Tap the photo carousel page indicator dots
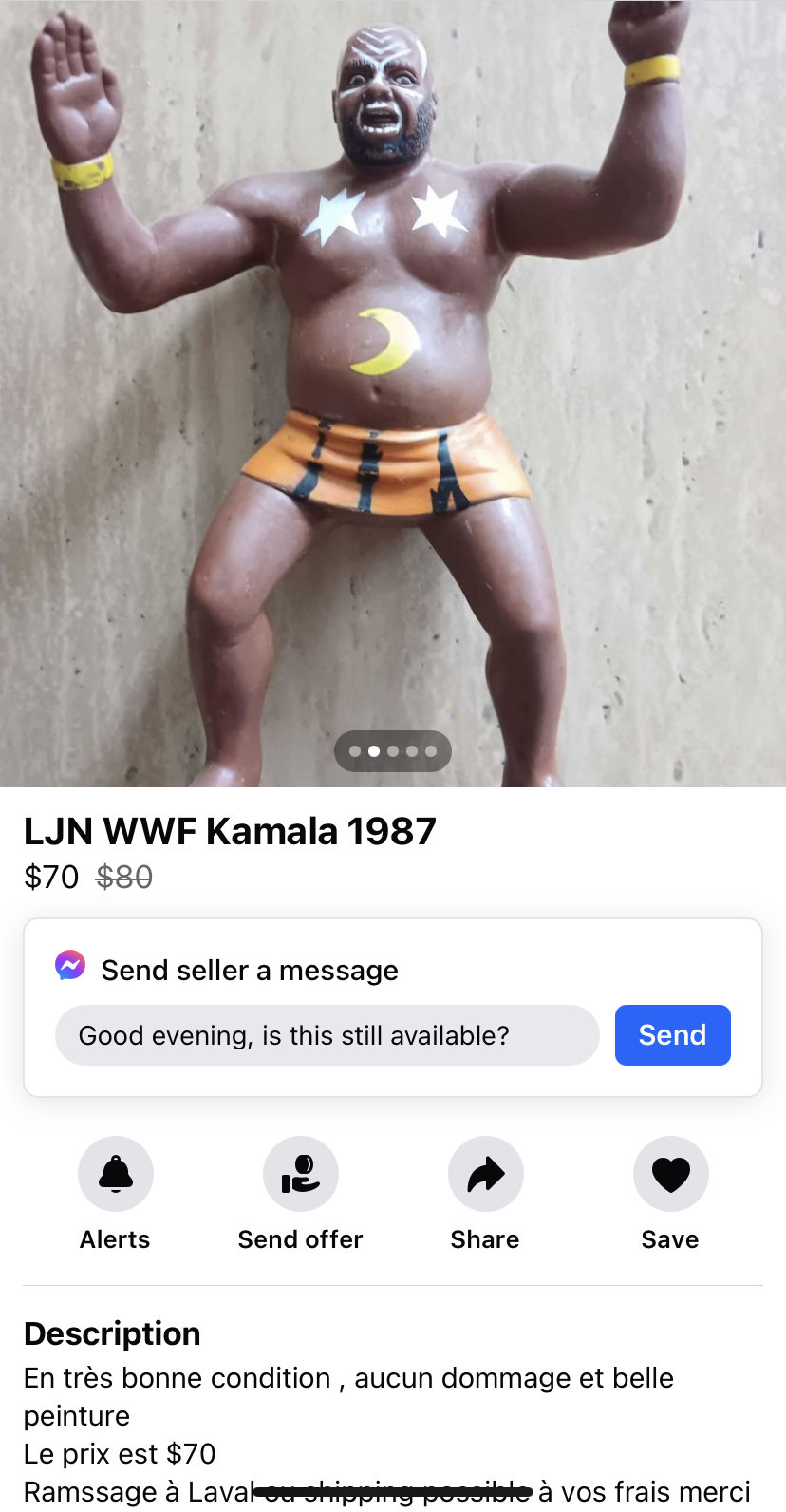786x1512 pixels. tap(393, 751)
